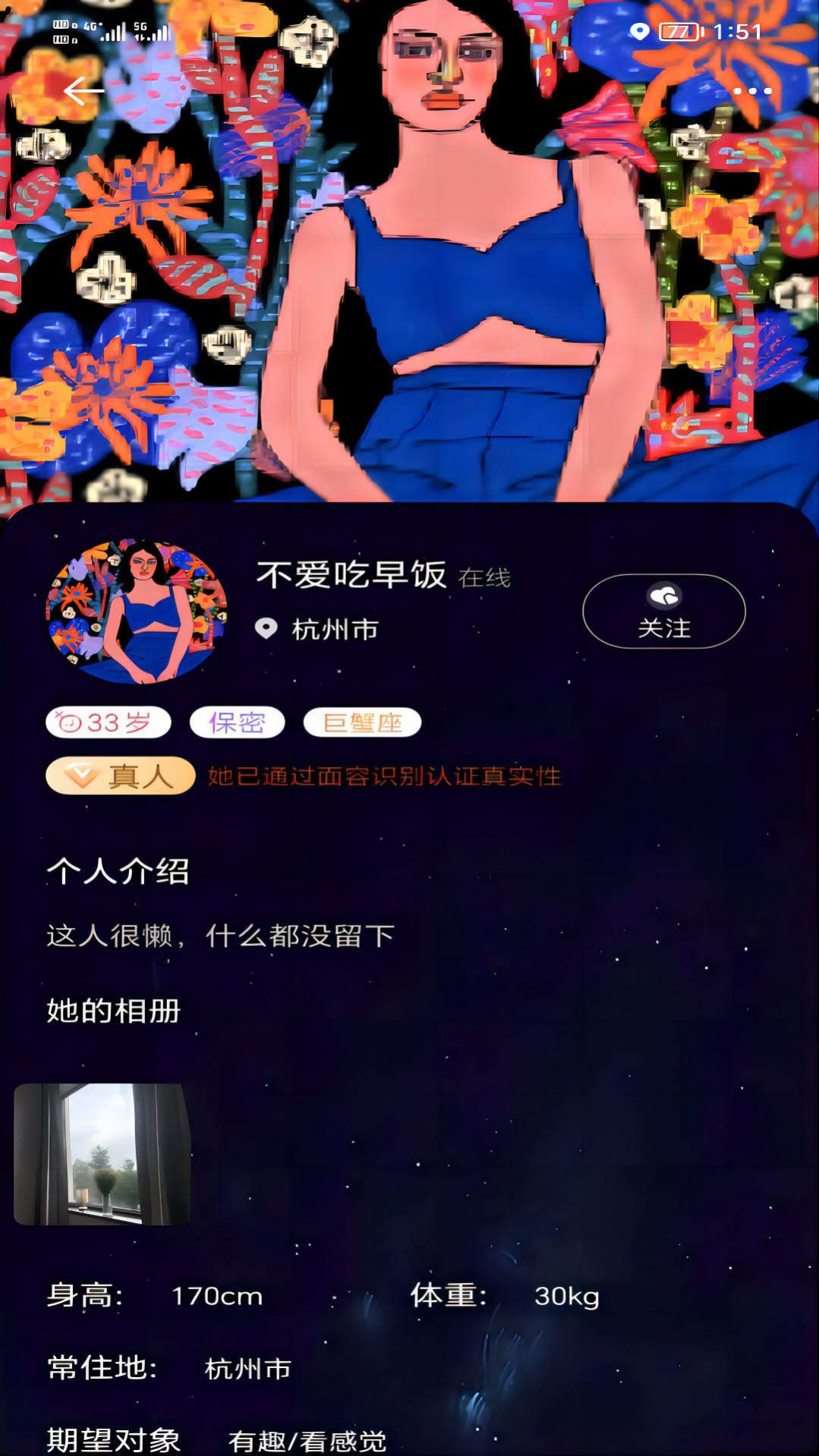
Task: View the window photo in her album
Action: click(x=102, y=1154)
